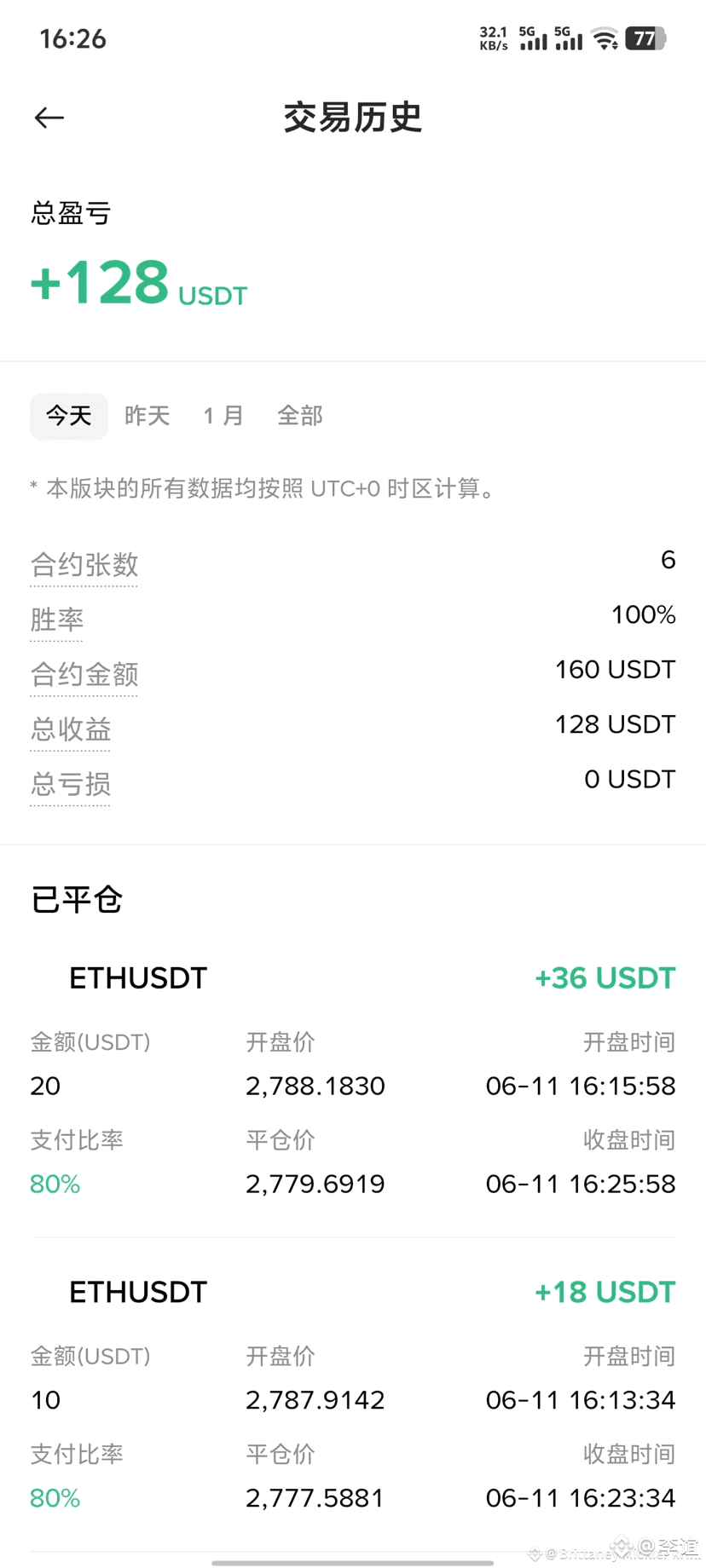Go back using the arrow icon
The height and width of the screenshot is (1568, 706).
[x=49, y=118]
